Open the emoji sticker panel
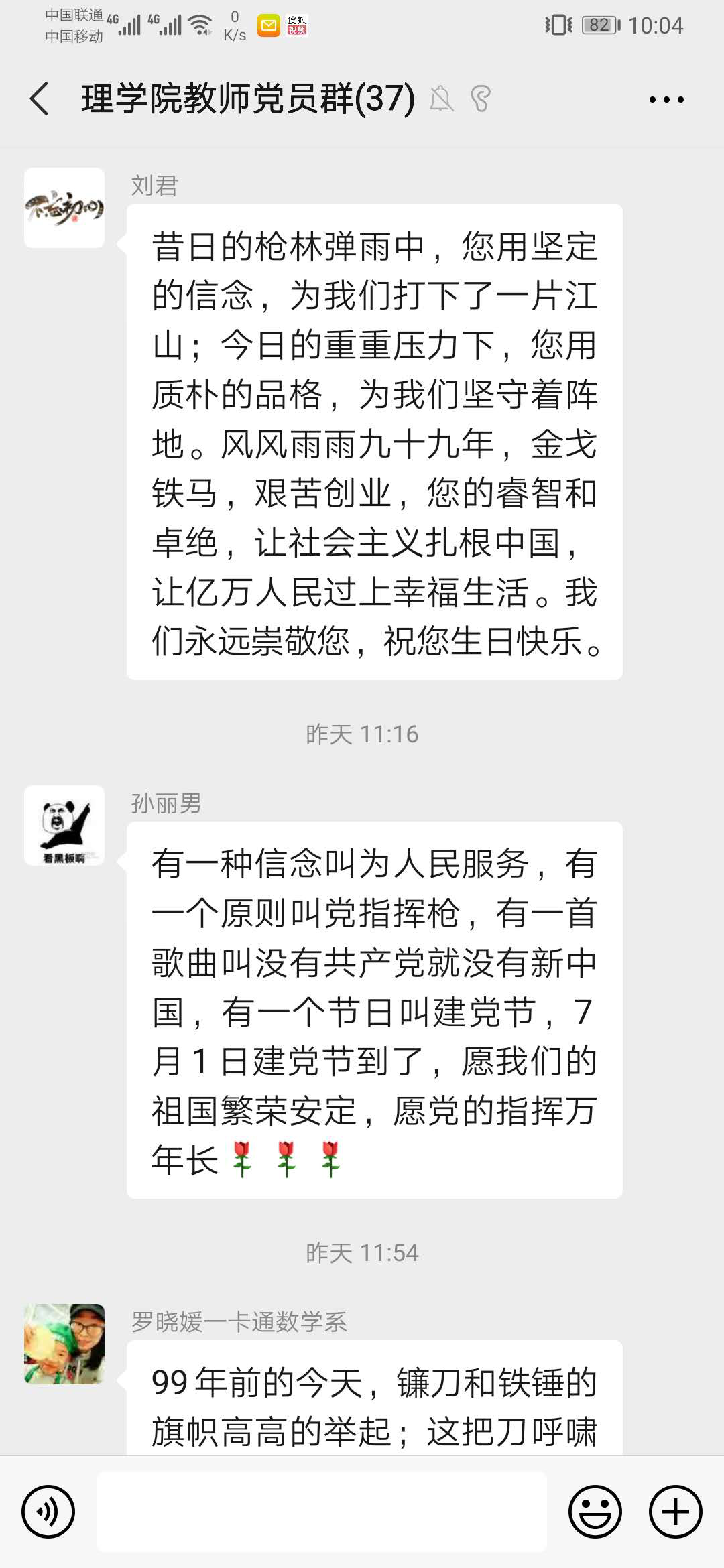The image size is (724, 1568). point(595,1512)
